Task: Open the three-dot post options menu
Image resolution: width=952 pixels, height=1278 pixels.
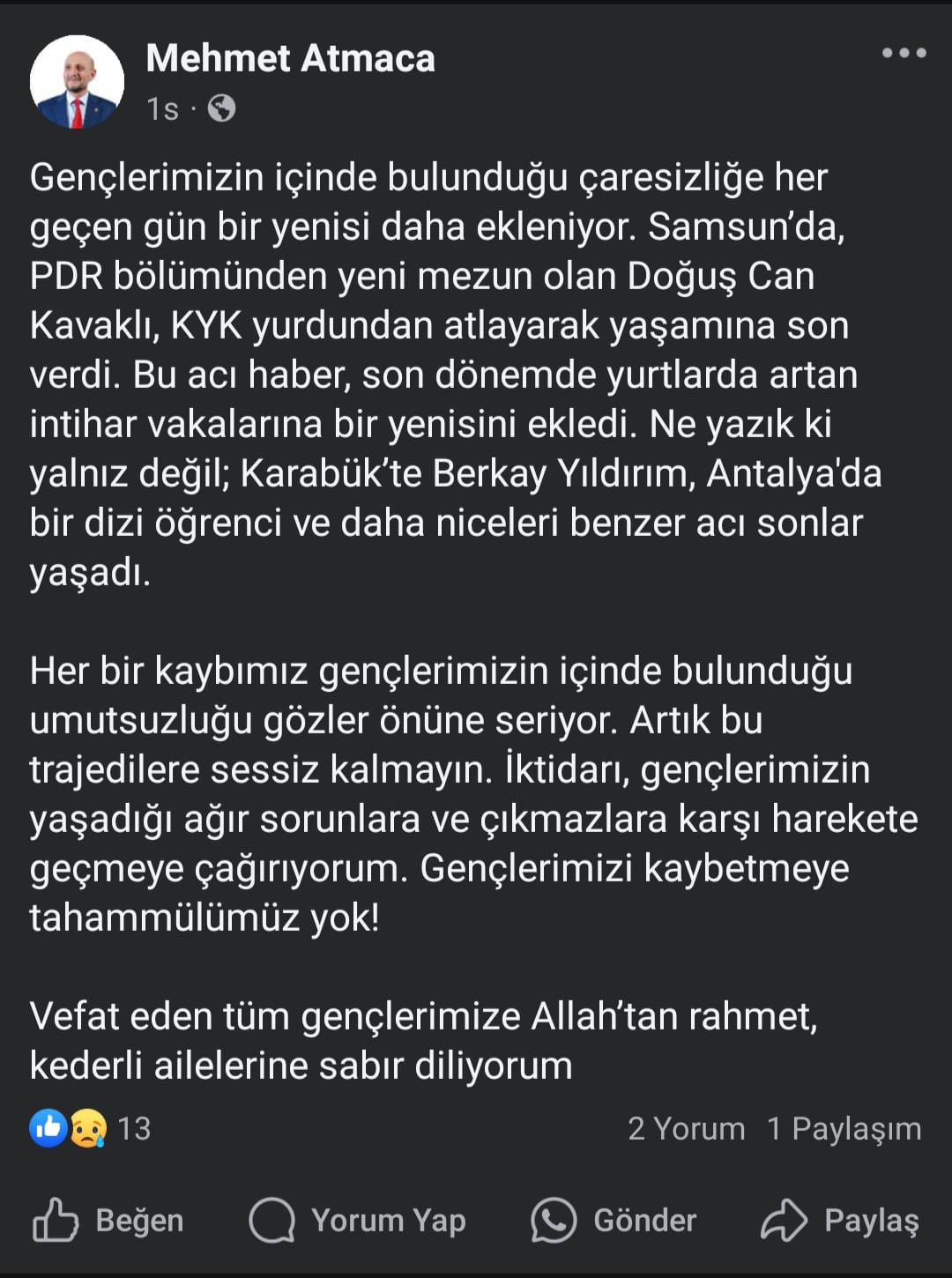Action: tap(901, 53)
